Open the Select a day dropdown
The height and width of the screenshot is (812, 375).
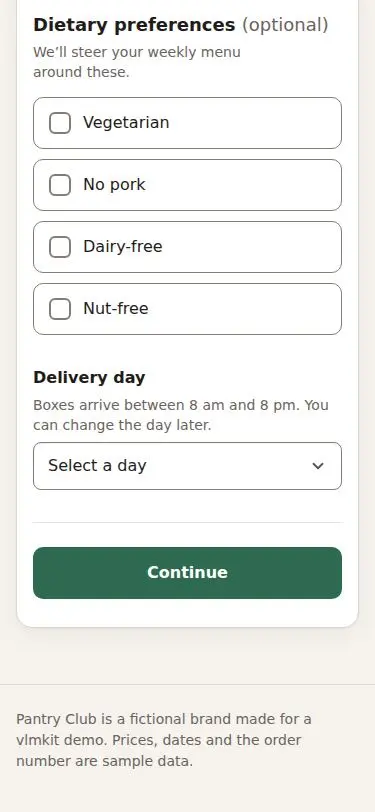pyautogui.click(x=188, y=466)
